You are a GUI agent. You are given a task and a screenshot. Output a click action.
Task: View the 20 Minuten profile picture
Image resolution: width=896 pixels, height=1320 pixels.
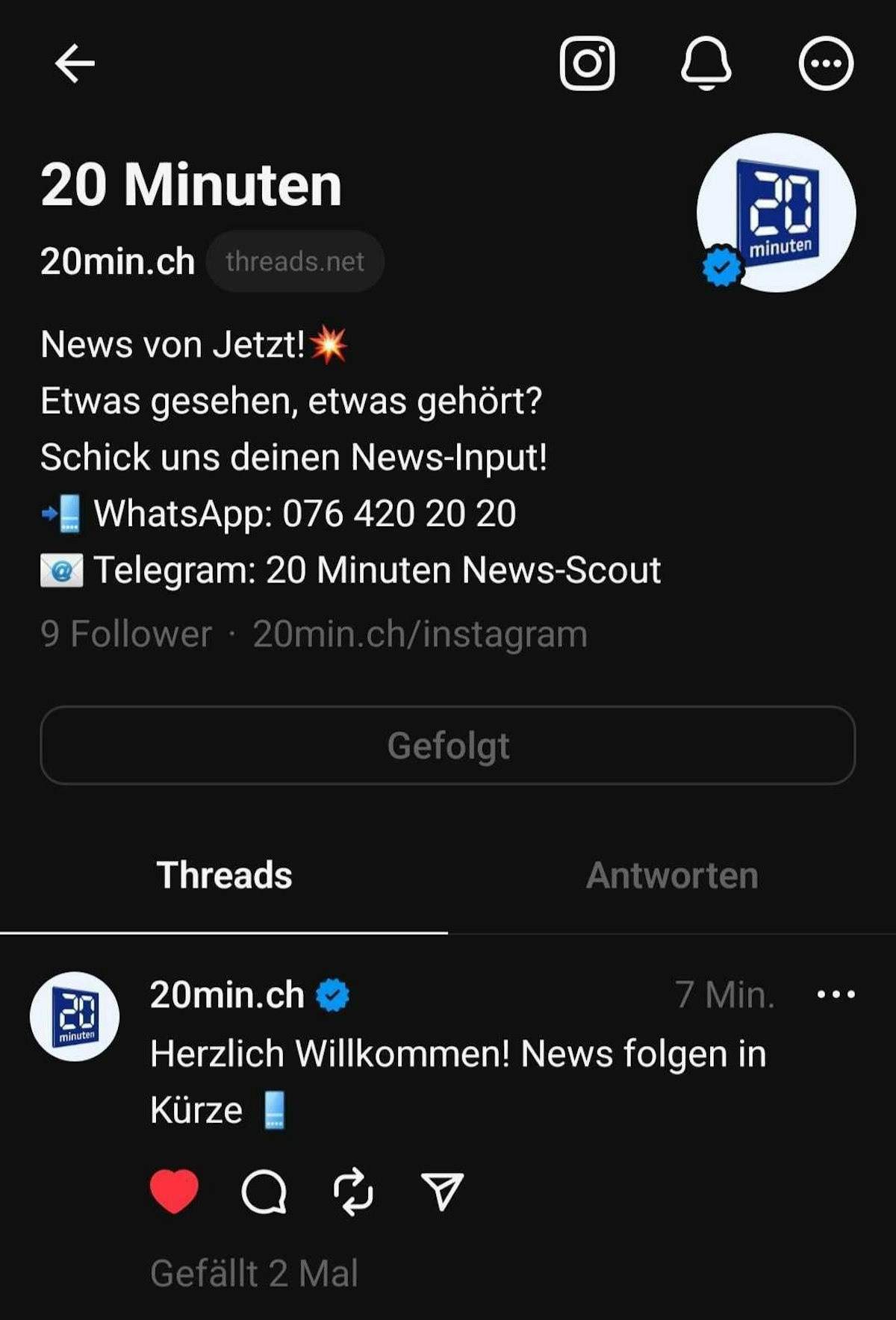click(777, 213)
